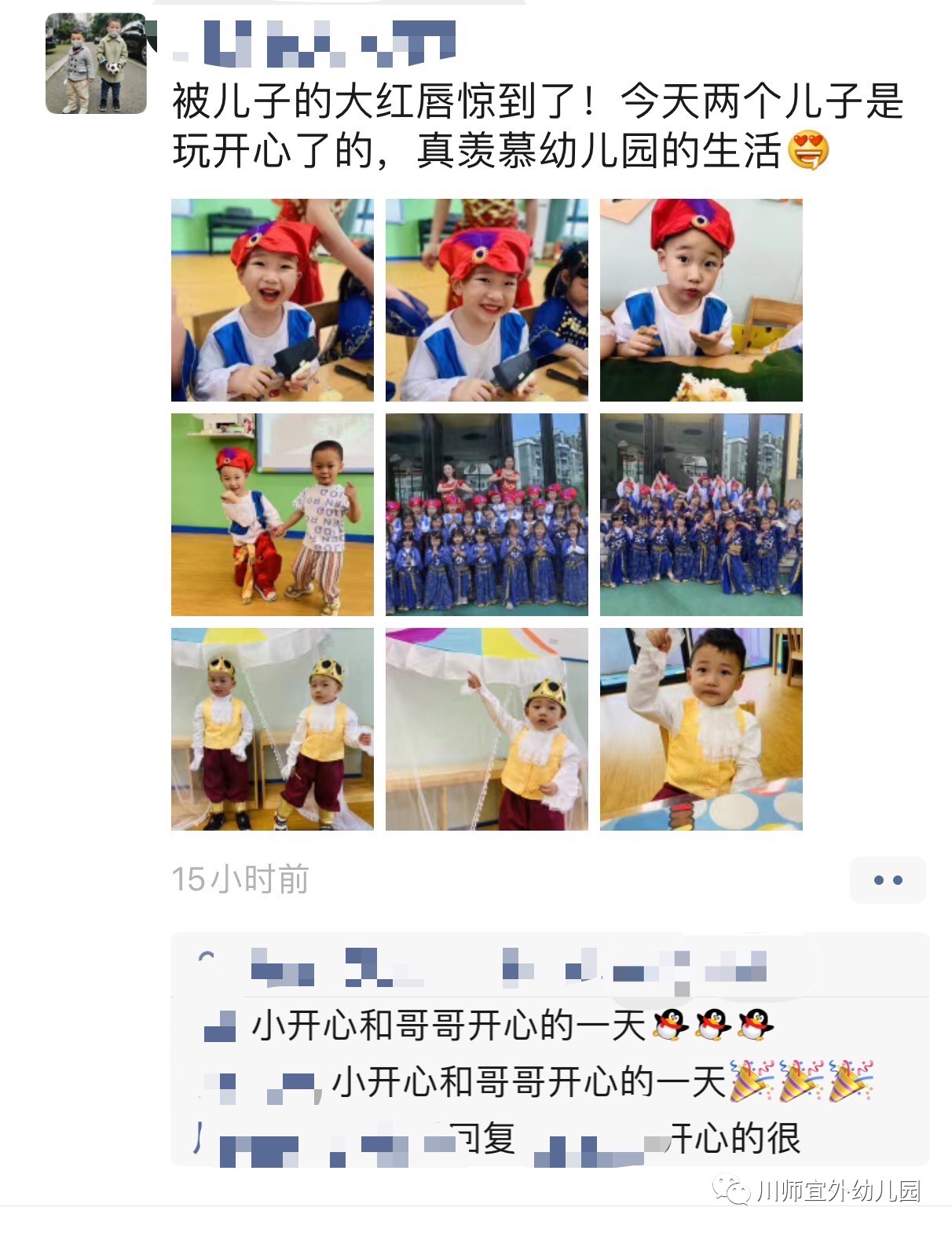
Task: Open photo of boy in red hat eating
Action: [x=701, y=300]
